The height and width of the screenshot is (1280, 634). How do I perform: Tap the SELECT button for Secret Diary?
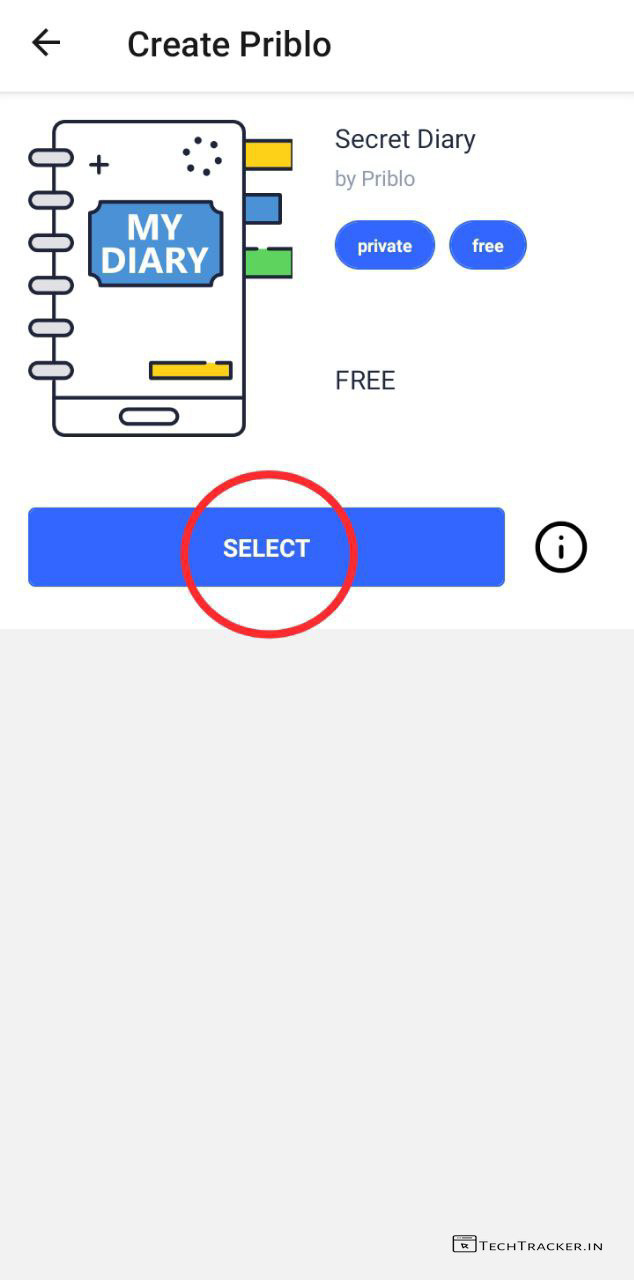pyautogui.click(x=266, y=547)
